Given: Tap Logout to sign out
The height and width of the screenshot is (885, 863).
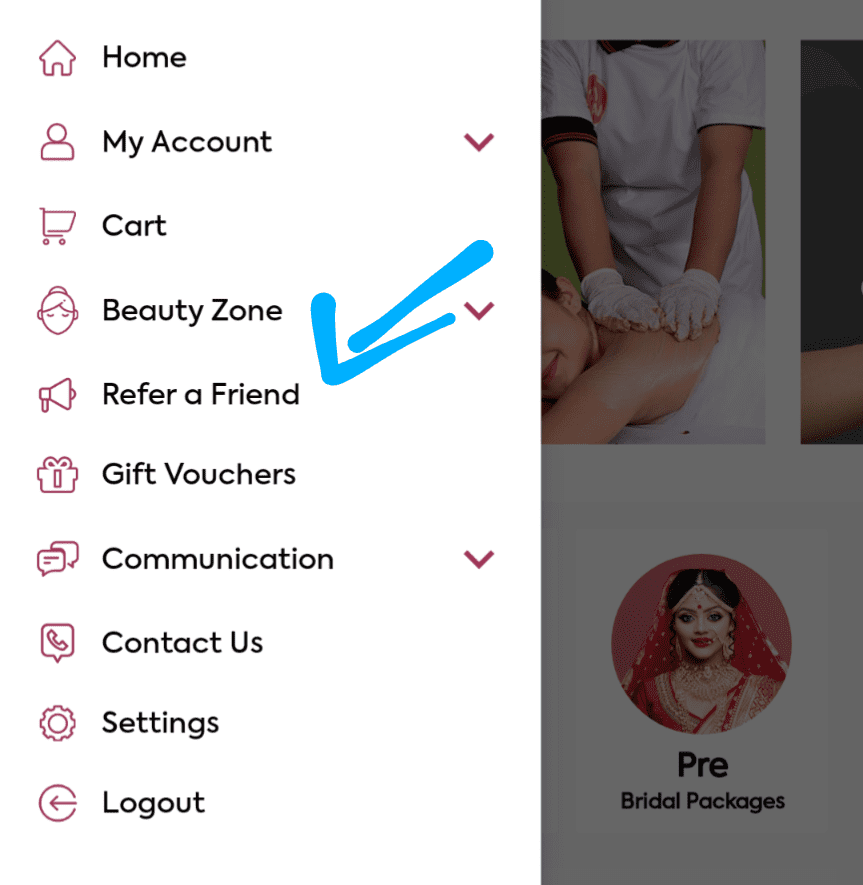Looking at the screenshot, I should coord(153,802).
